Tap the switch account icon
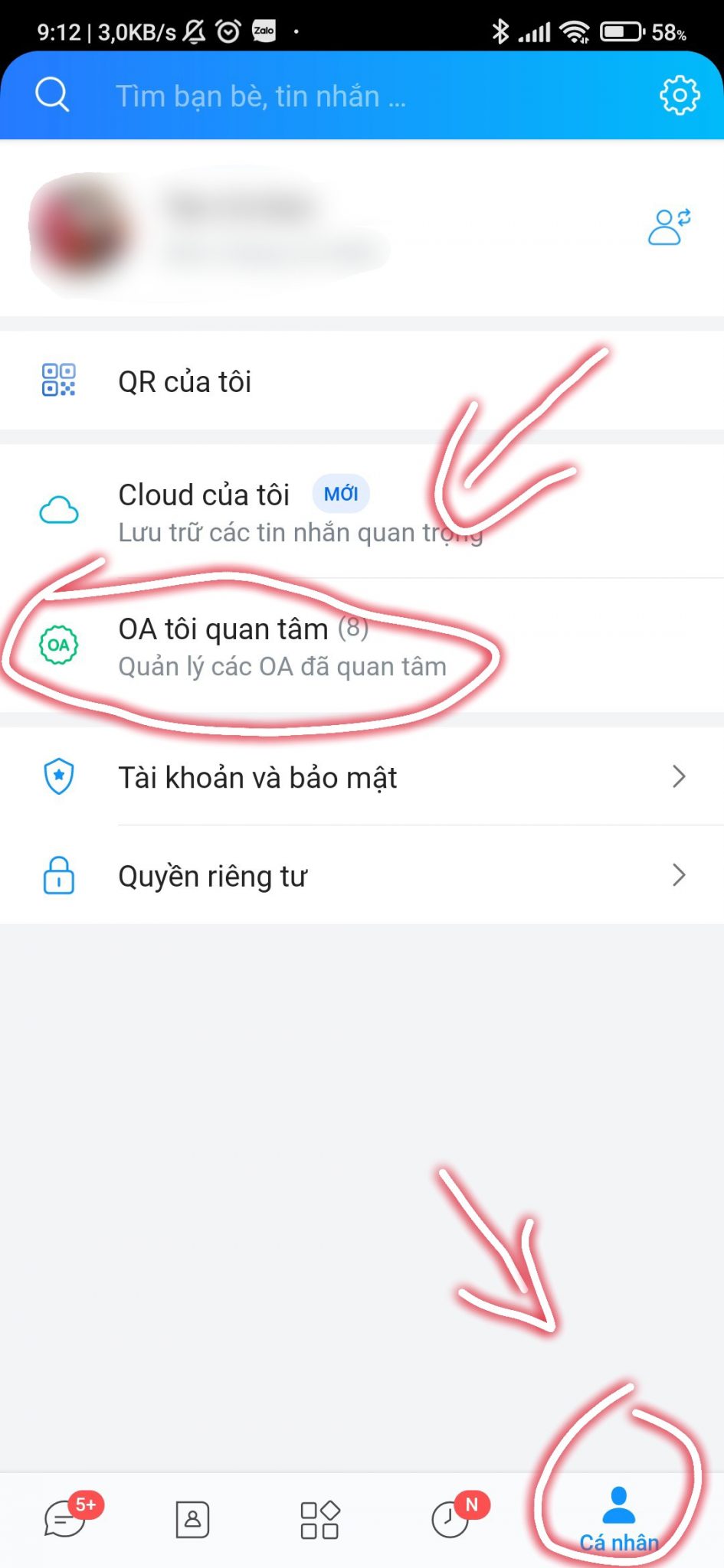Image resolution: width=724 pixels, height=1568 pixels. point(669,227)
